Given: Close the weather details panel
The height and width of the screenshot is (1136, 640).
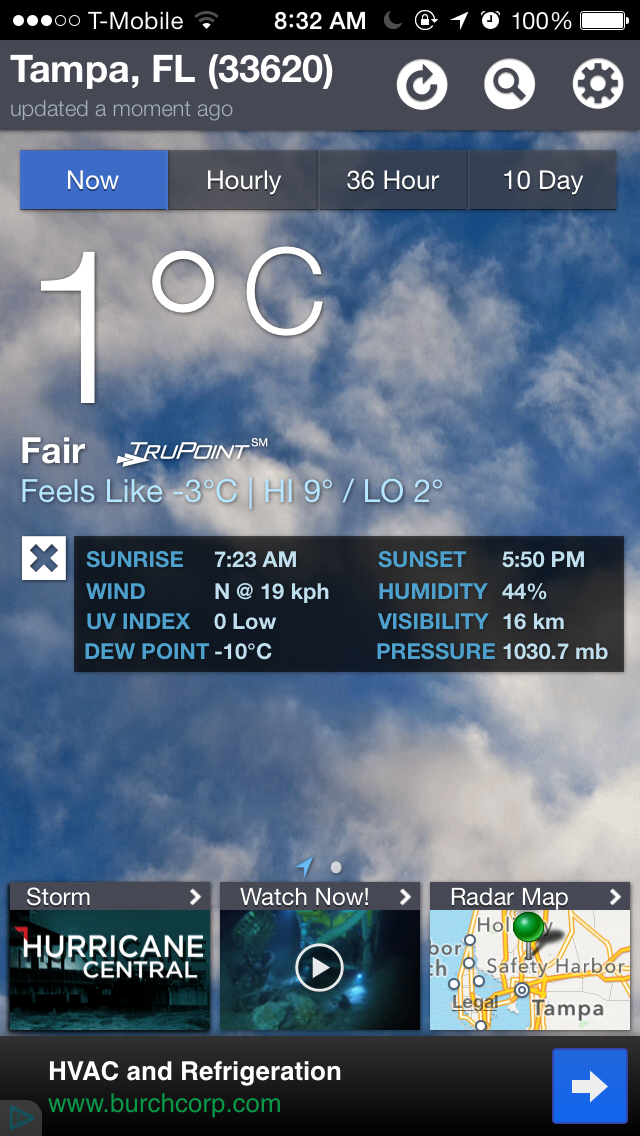Looking at the screenshot, I should (43, 558).
